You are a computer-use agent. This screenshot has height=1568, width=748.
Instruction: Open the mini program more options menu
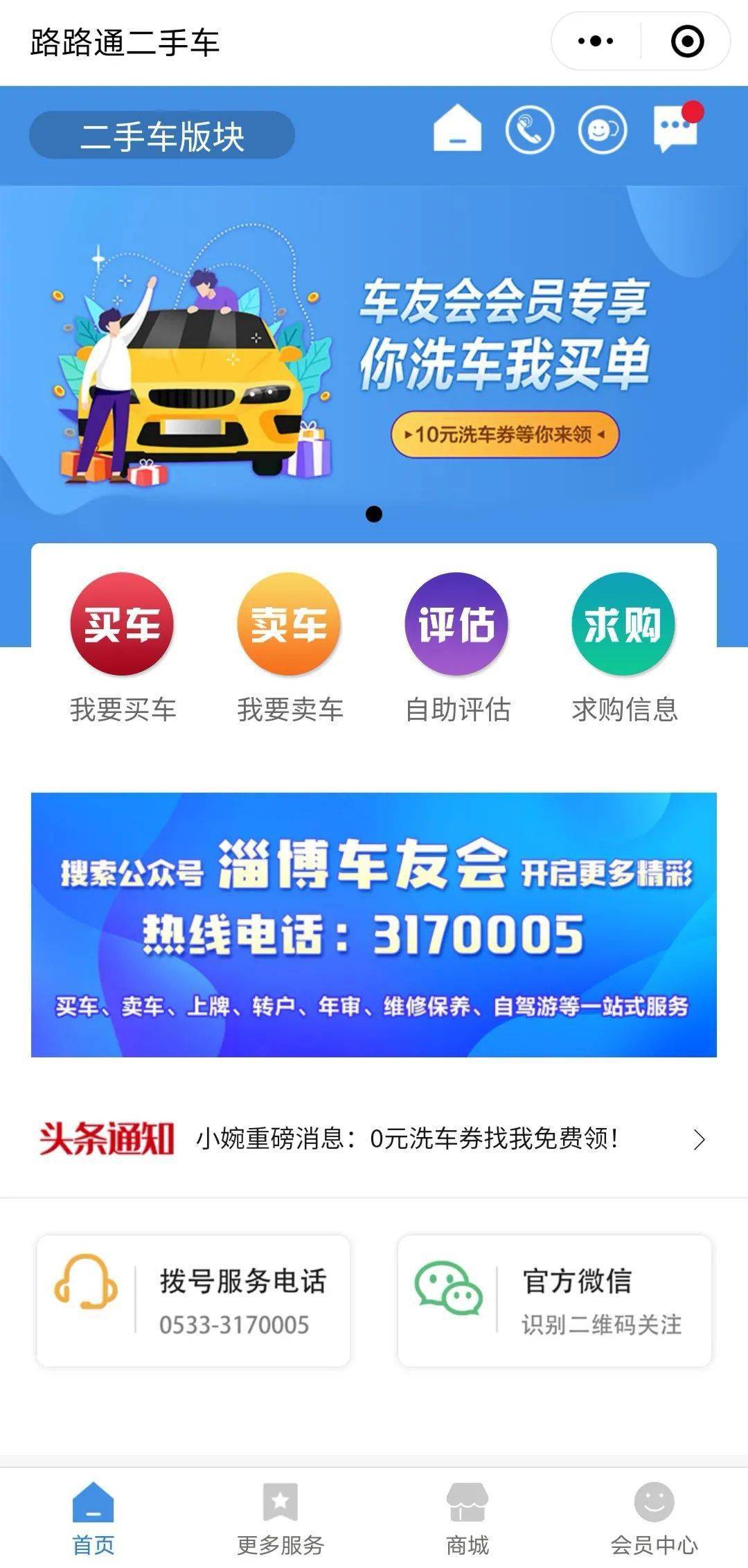(596, 42)
